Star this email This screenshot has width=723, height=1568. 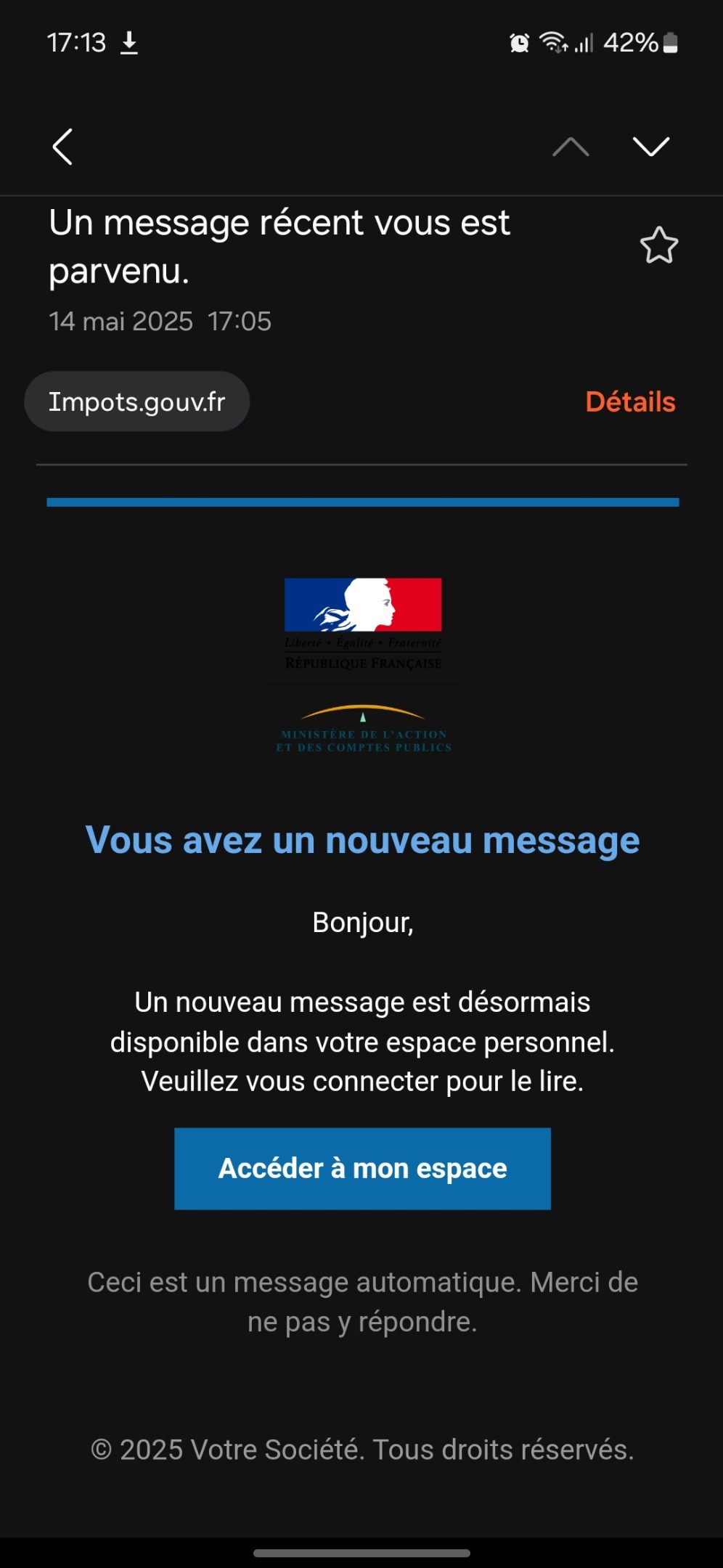click(658, 245)
